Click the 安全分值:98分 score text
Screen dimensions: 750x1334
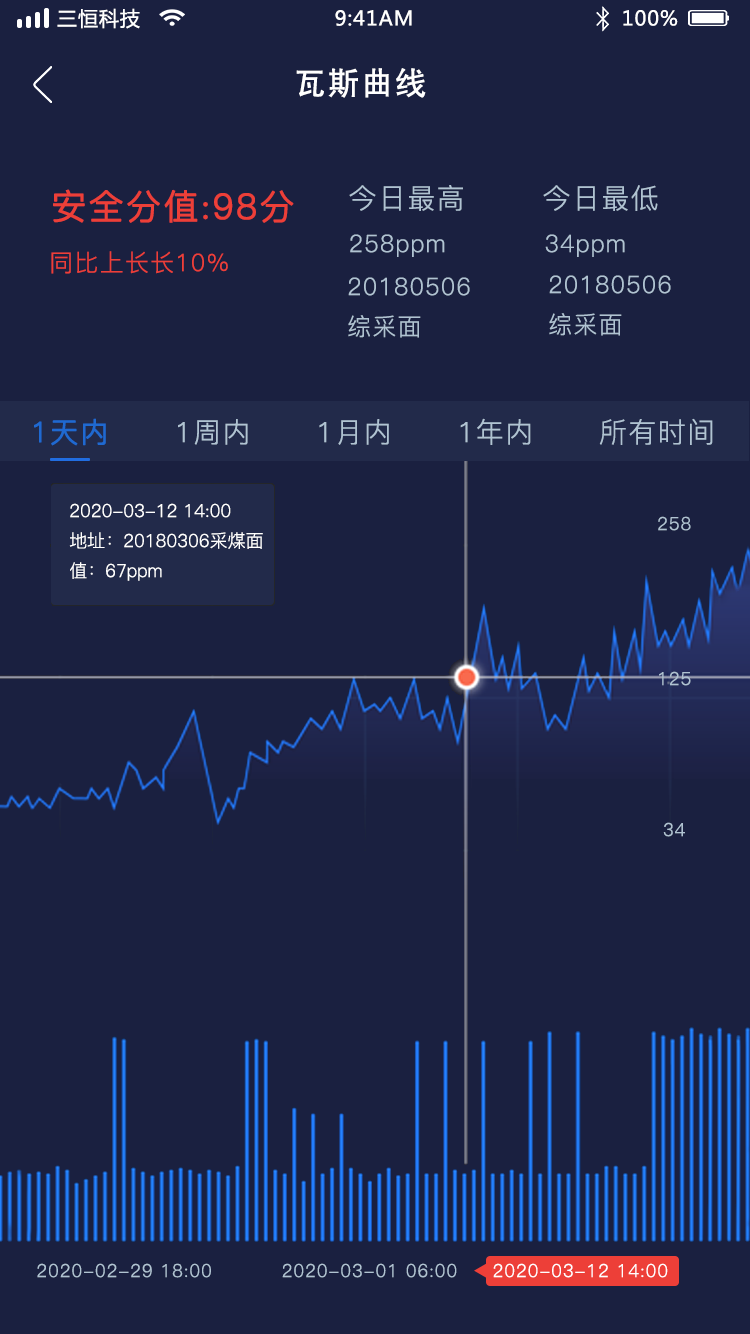click(x=172, y=207)
